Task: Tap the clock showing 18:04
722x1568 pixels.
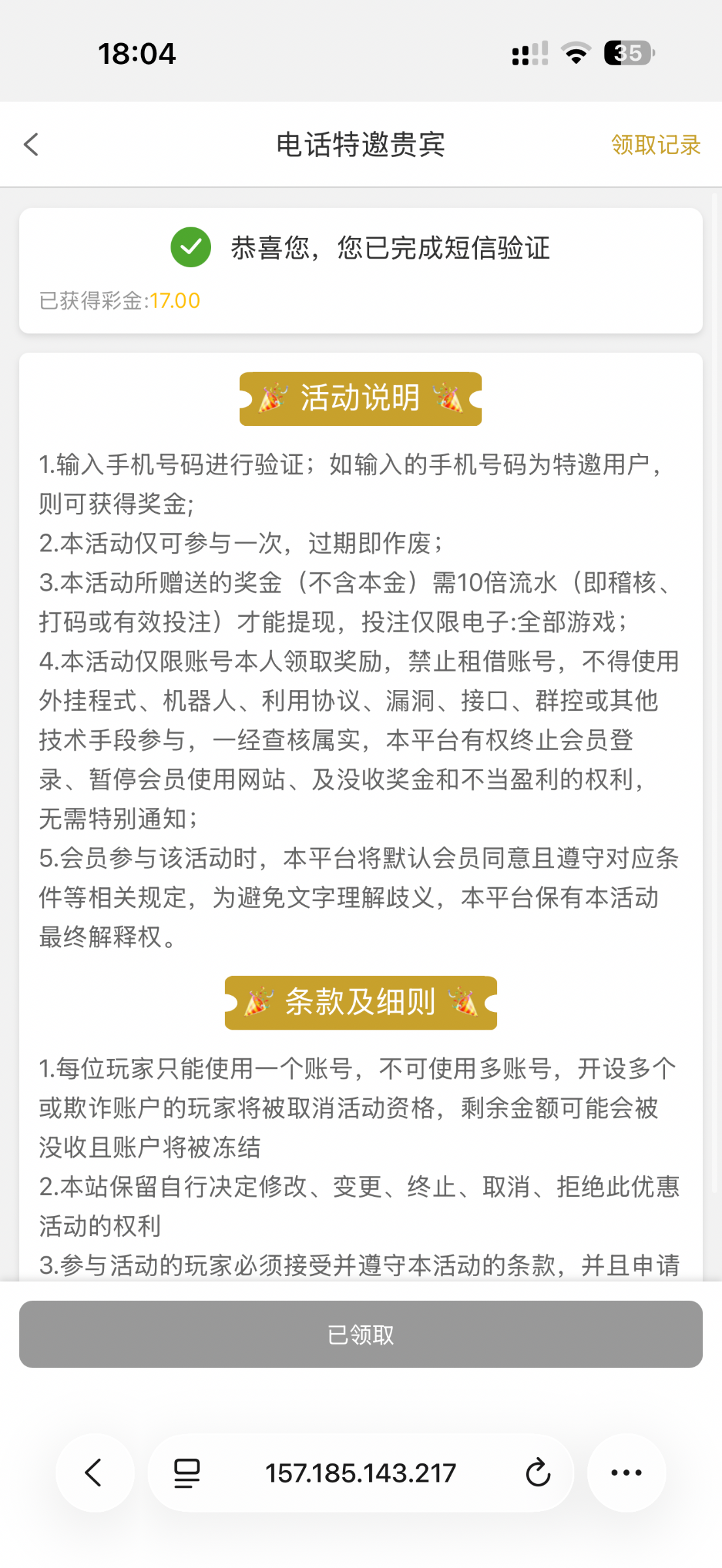Action: (137, 54)
